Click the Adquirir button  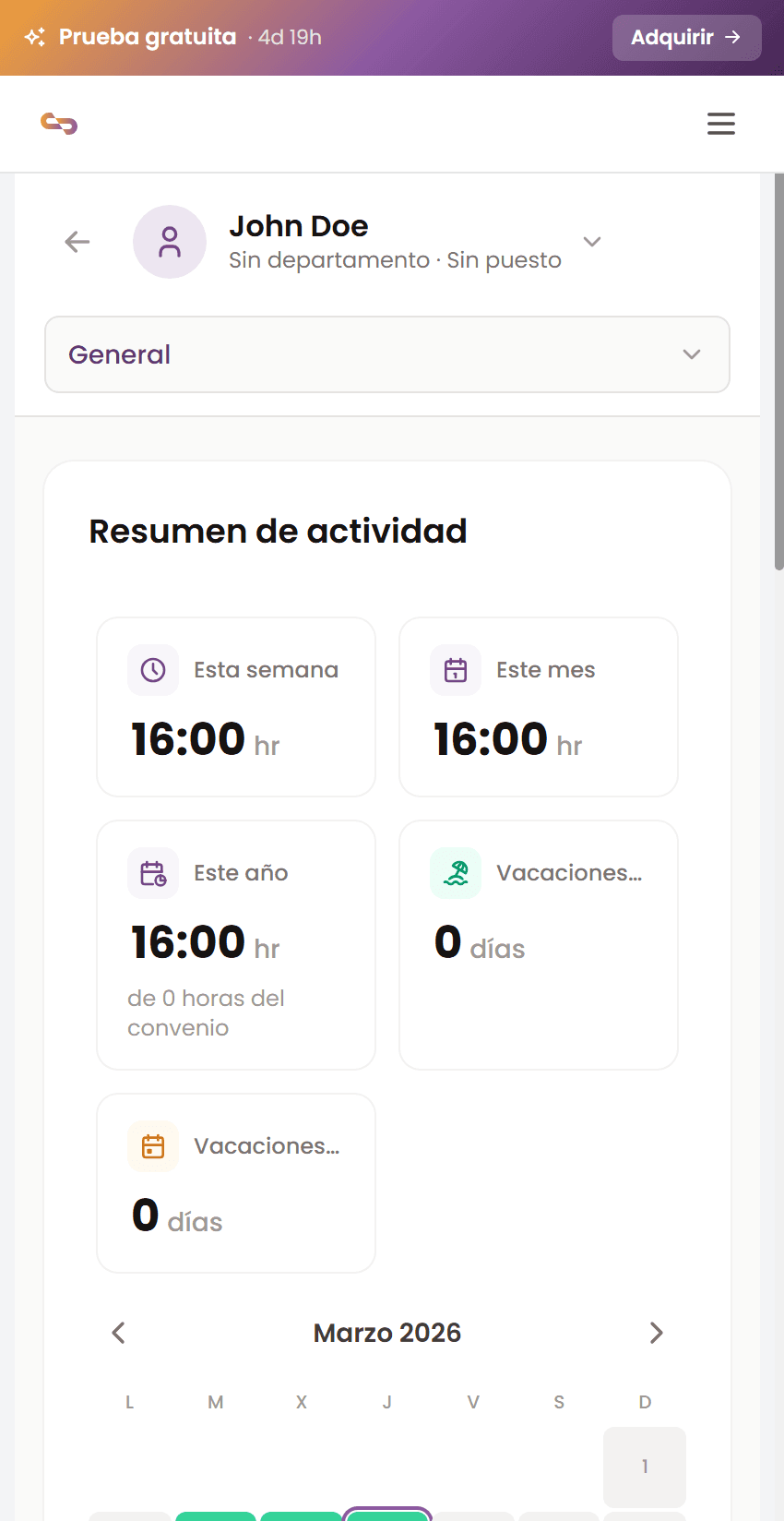coord(686,37)
